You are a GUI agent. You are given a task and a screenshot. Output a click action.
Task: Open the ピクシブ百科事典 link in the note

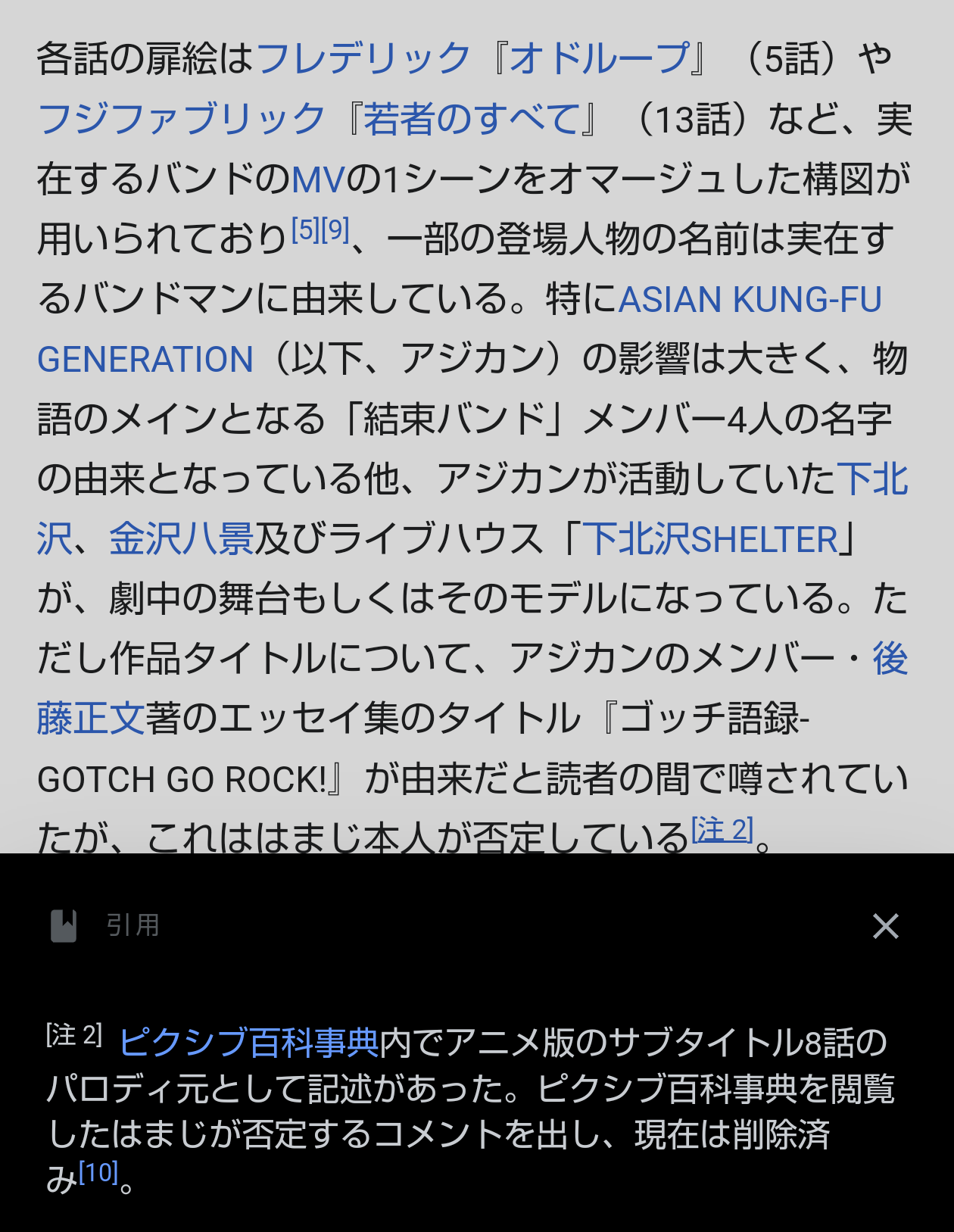[249, 1043]
